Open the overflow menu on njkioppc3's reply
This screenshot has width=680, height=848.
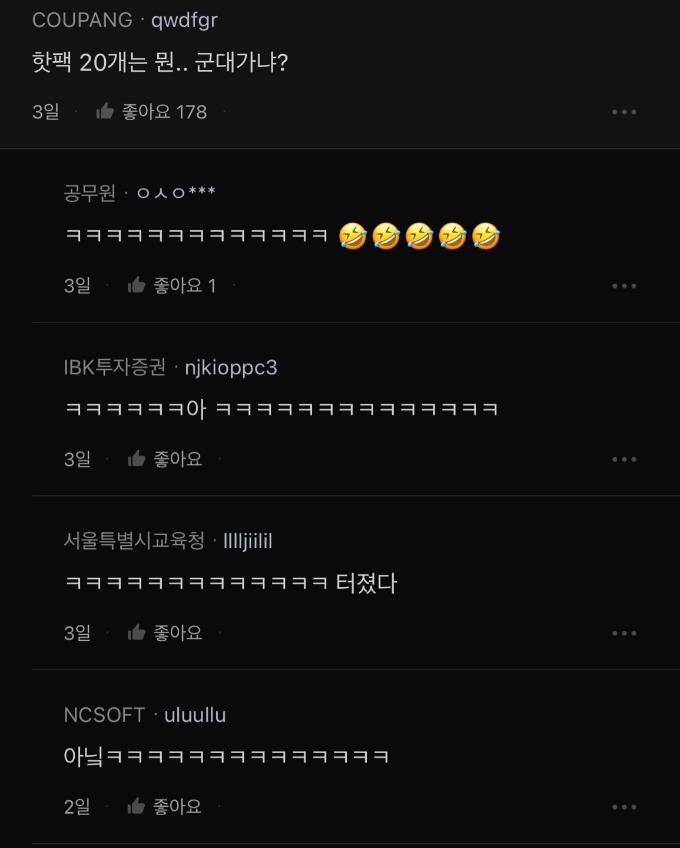tap(624, 459)
